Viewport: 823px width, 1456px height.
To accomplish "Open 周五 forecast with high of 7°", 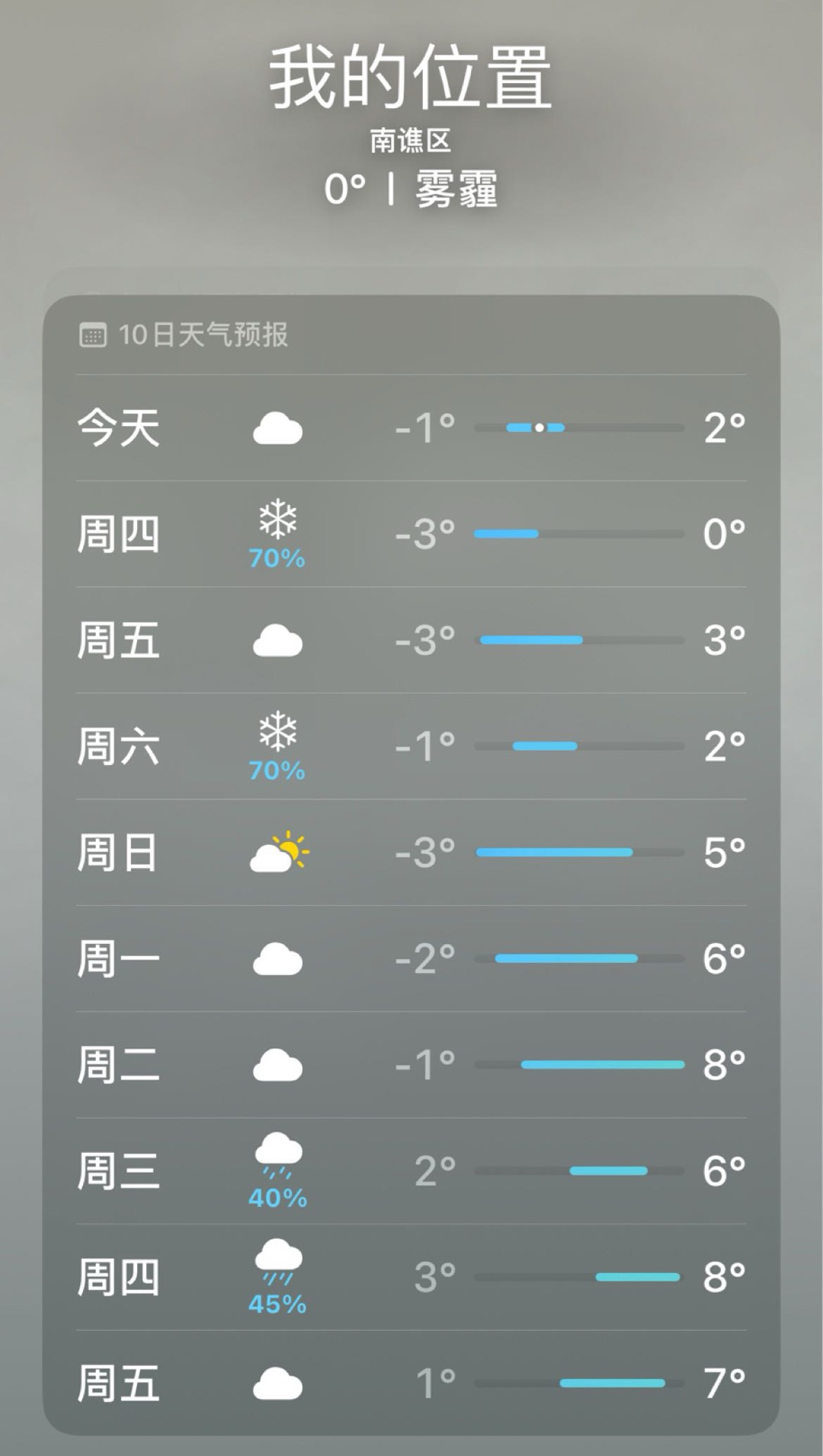I will 411,1383.
